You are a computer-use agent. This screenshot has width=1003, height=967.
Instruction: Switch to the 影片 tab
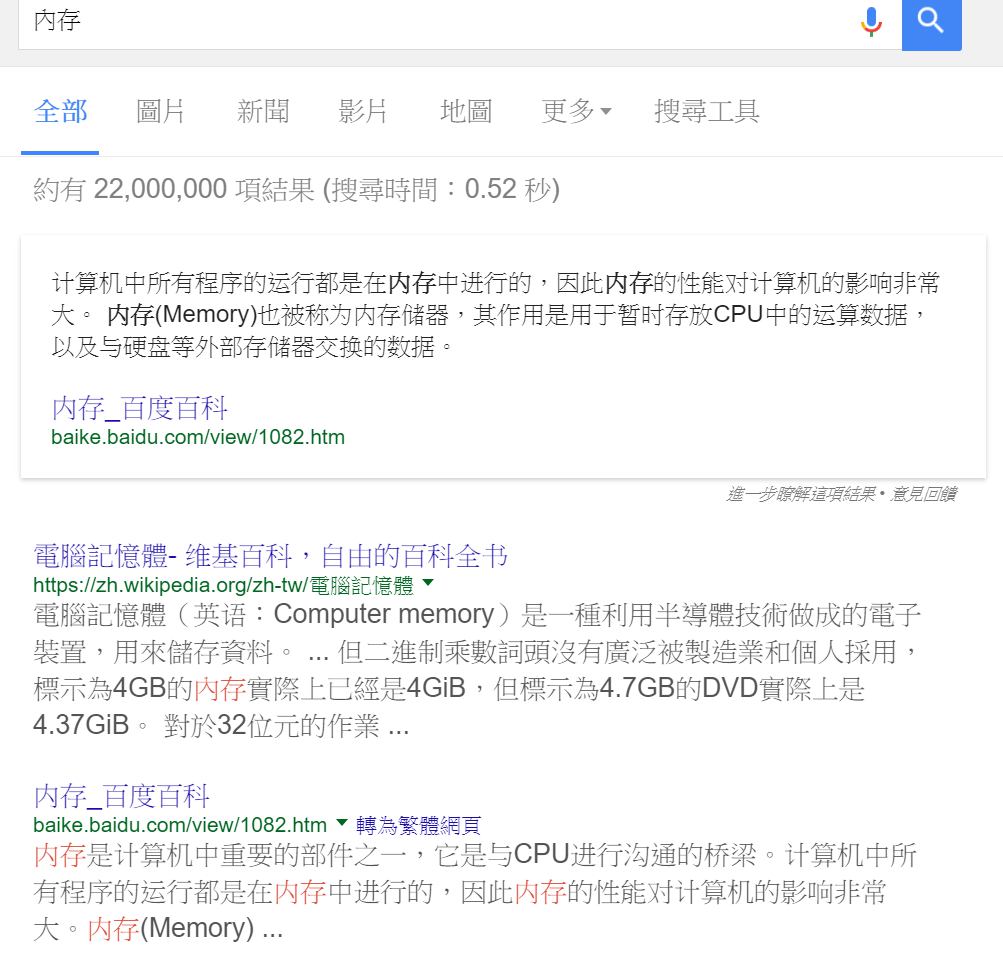[x=363, y=111]
